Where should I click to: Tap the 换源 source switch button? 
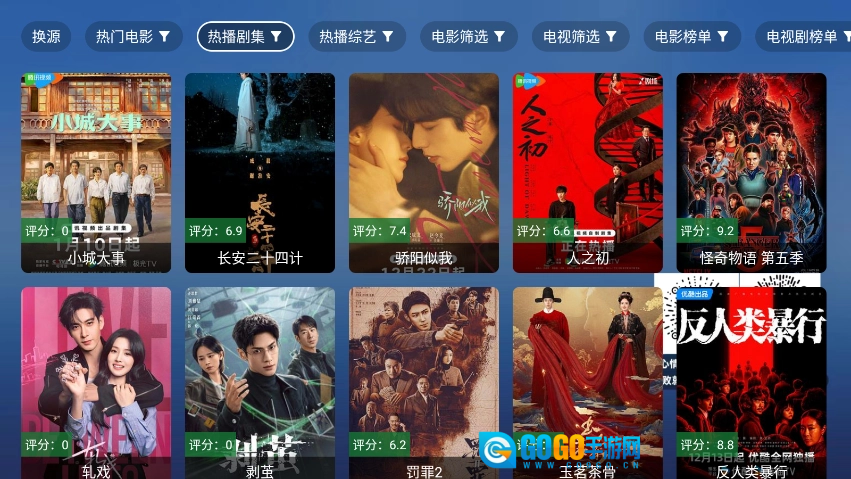tap(46, 37)
